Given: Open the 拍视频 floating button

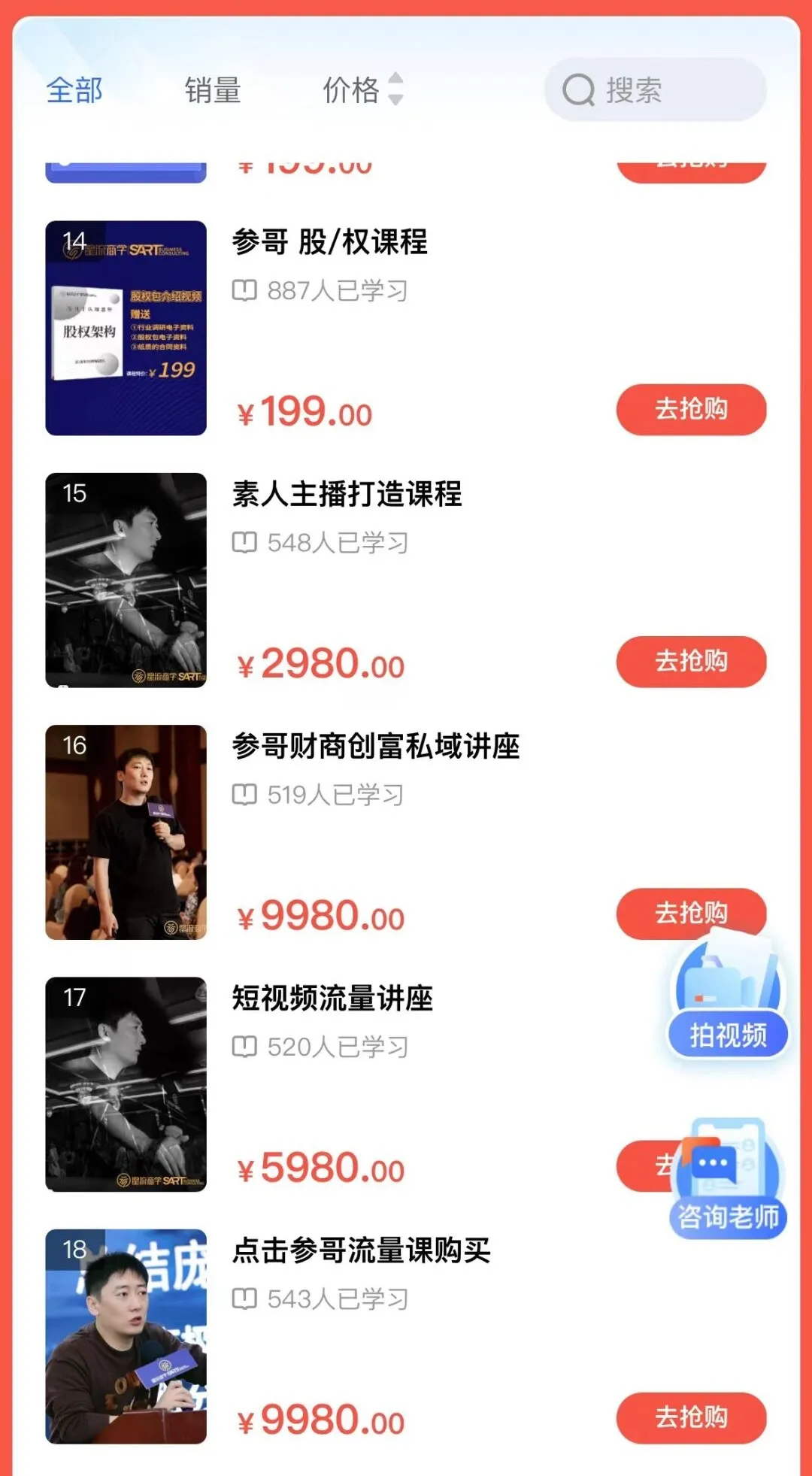Looking at the screenshot, I should tap(727, 996).
